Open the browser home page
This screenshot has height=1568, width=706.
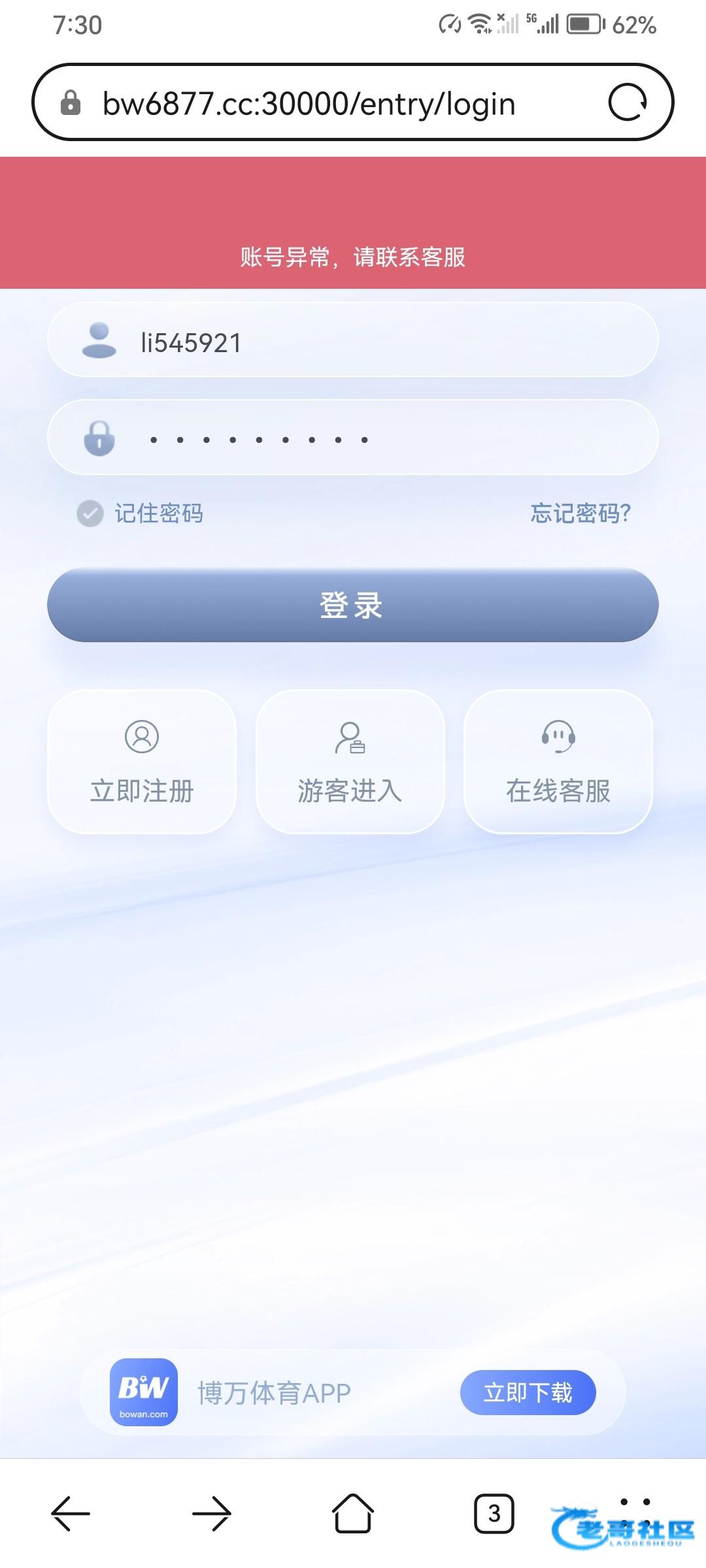pyautogui.click(x=353, y=1513)
